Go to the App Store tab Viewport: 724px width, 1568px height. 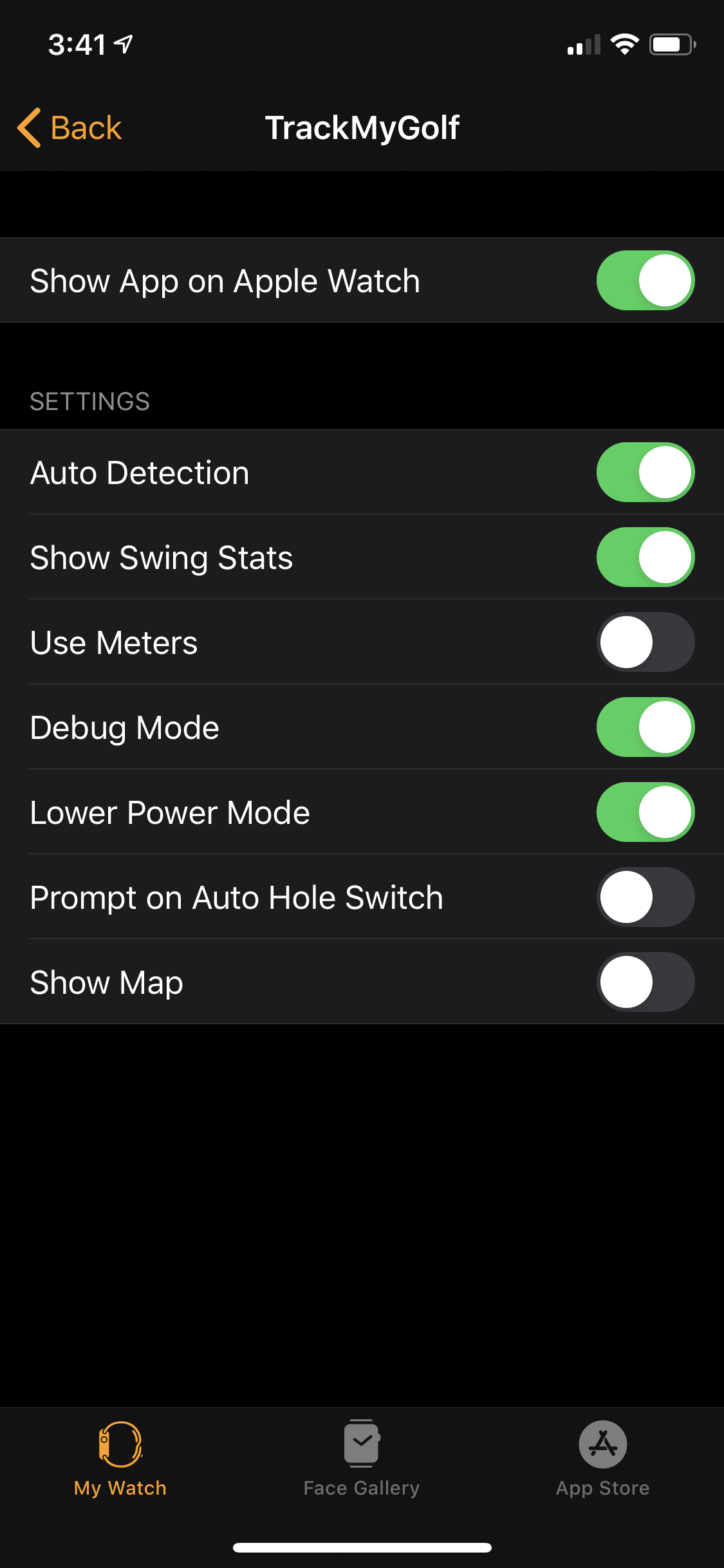[x=603, y=1459]
